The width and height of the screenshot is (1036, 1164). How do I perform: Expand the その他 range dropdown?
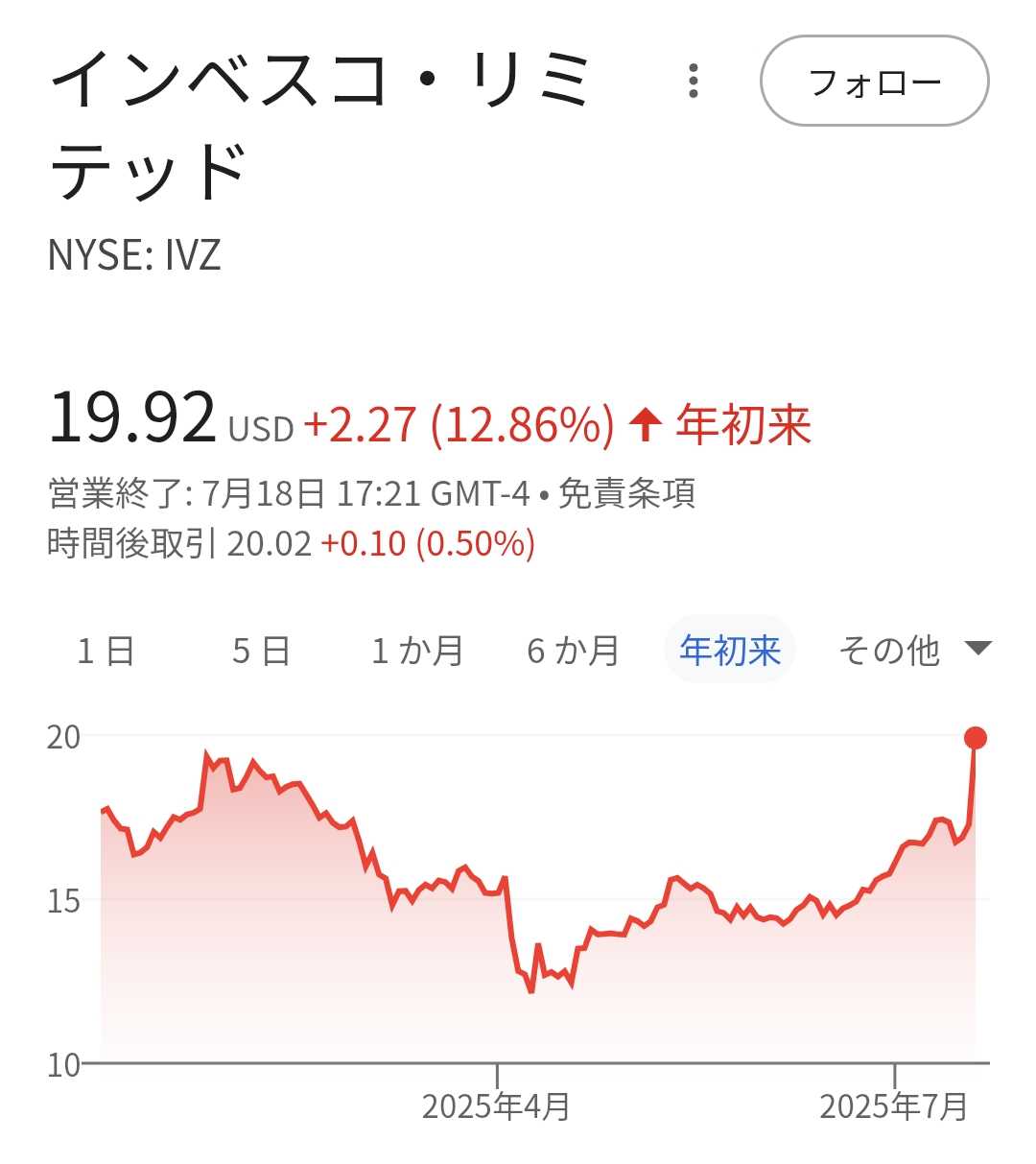click(912, 651)
